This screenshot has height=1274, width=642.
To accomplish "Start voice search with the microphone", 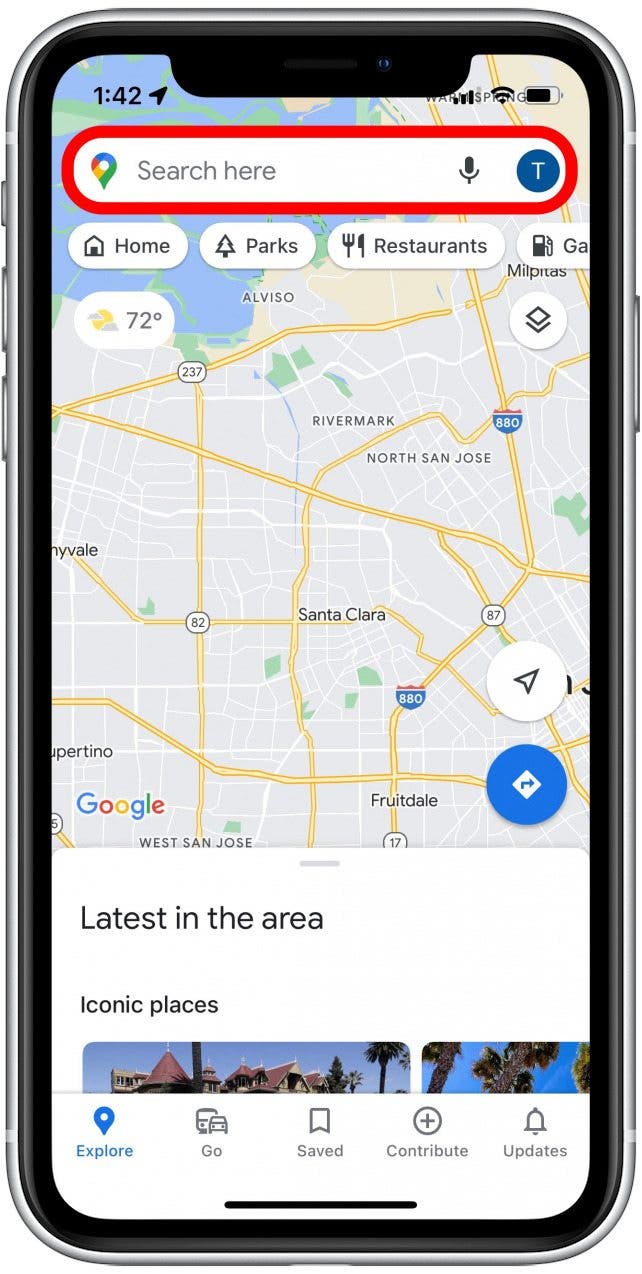I will point(468,171).
